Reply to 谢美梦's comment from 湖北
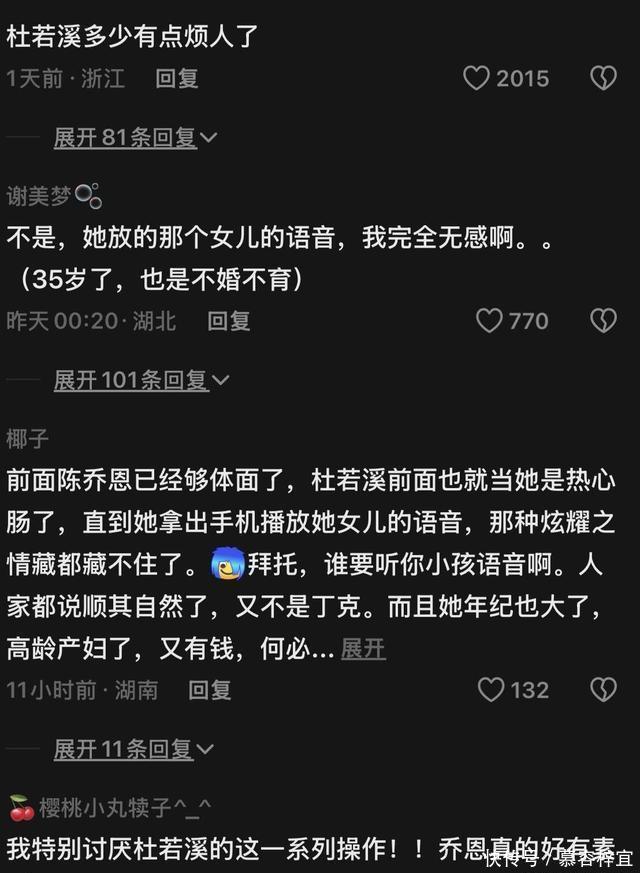The width and height of the screenshot is (640, 873). (x=228, y=320)
